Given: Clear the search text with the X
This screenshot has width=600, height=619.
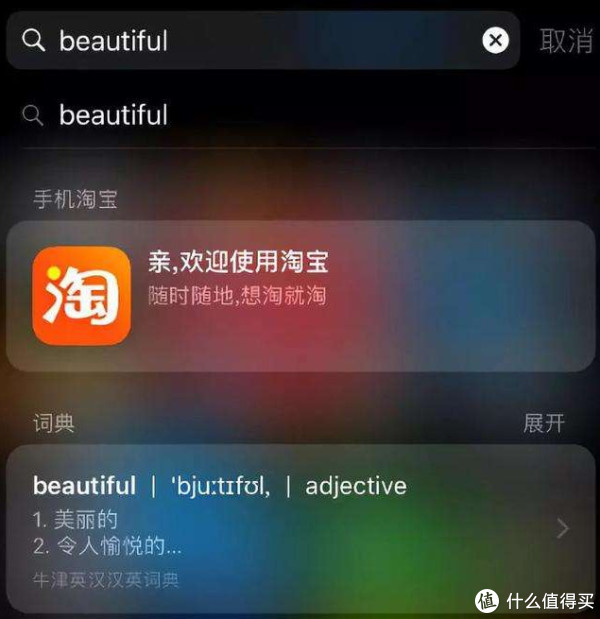Looking at the screenshot, I should (495, 40).
